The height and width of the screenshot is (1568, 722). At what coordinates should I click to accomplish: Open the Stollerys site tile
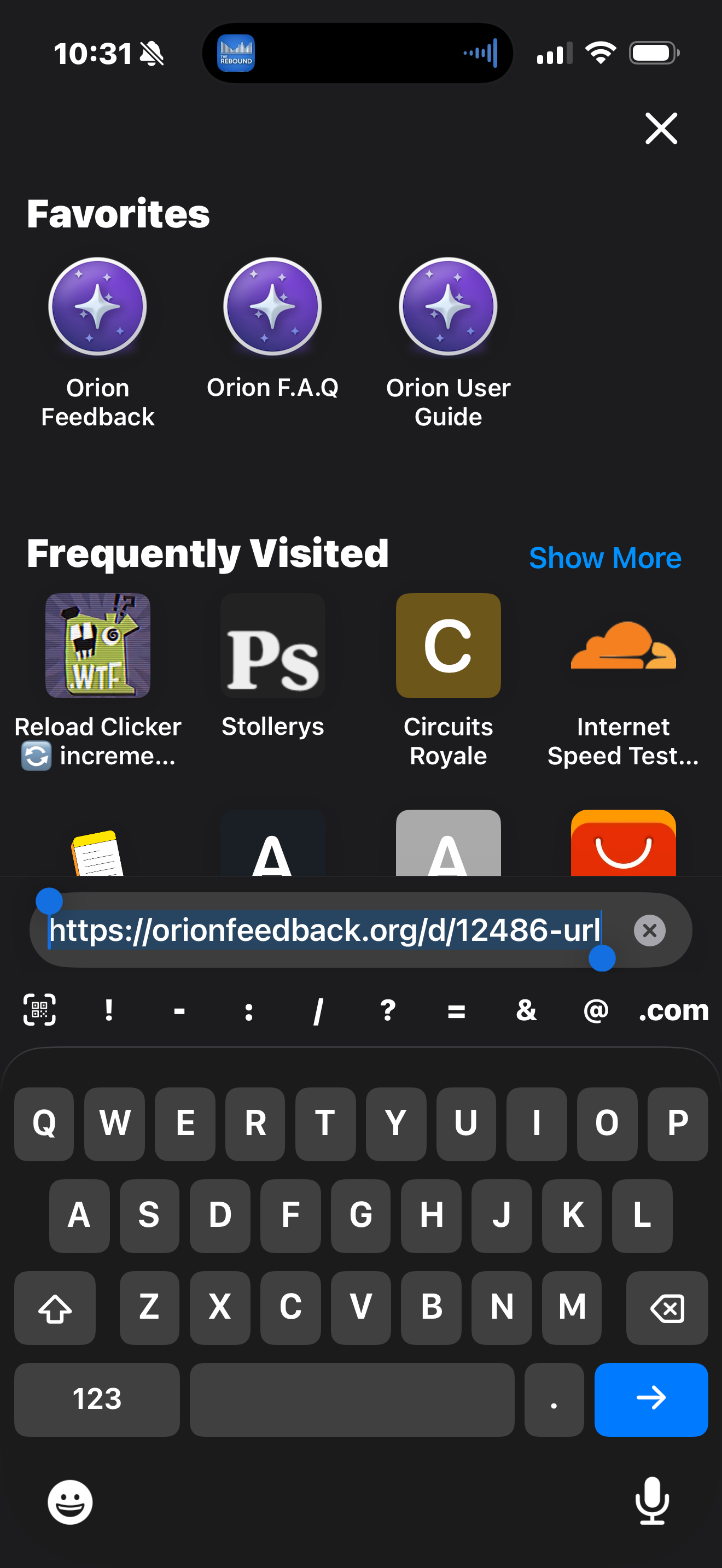(x=272, y=646)
